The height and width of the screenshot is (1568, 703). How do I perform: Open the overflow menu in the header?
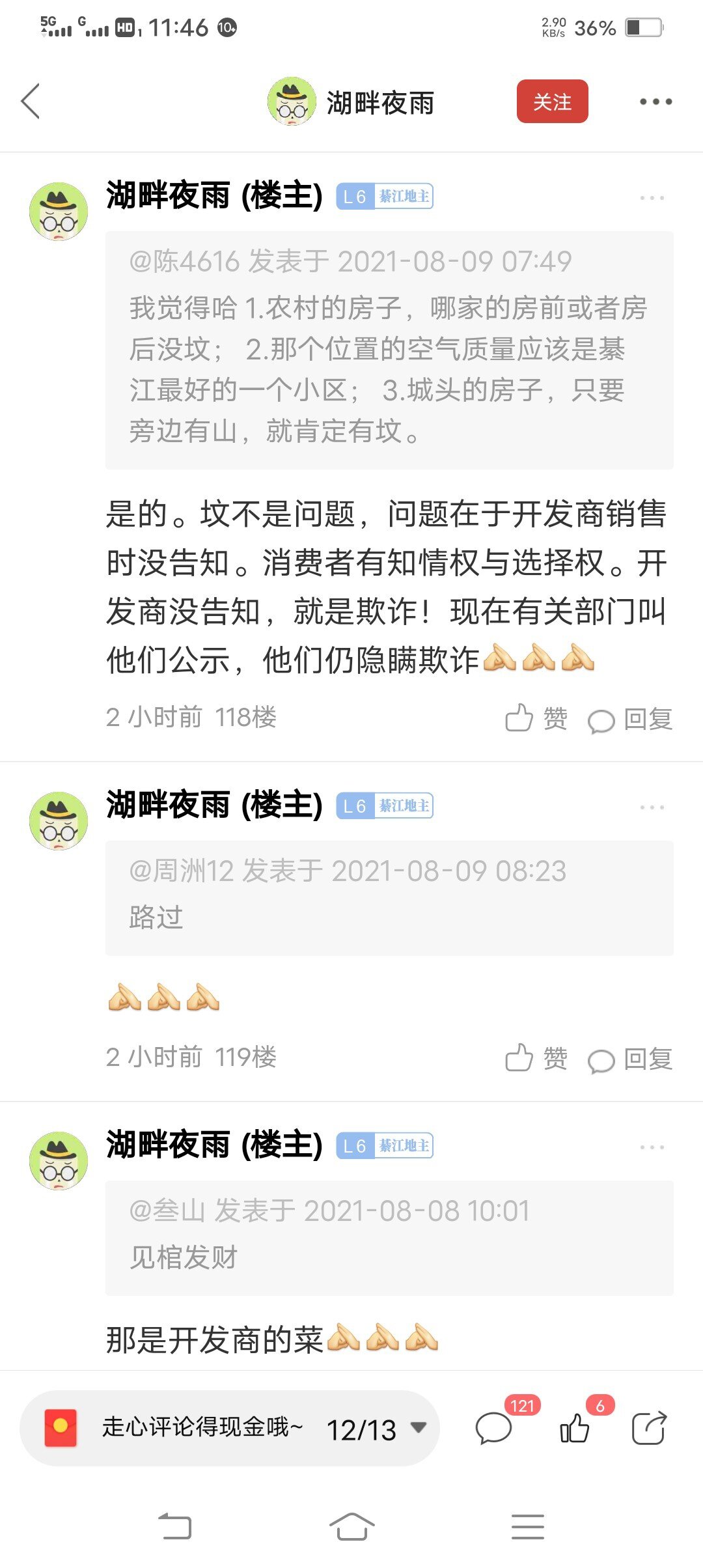click(x=655, y=102)
